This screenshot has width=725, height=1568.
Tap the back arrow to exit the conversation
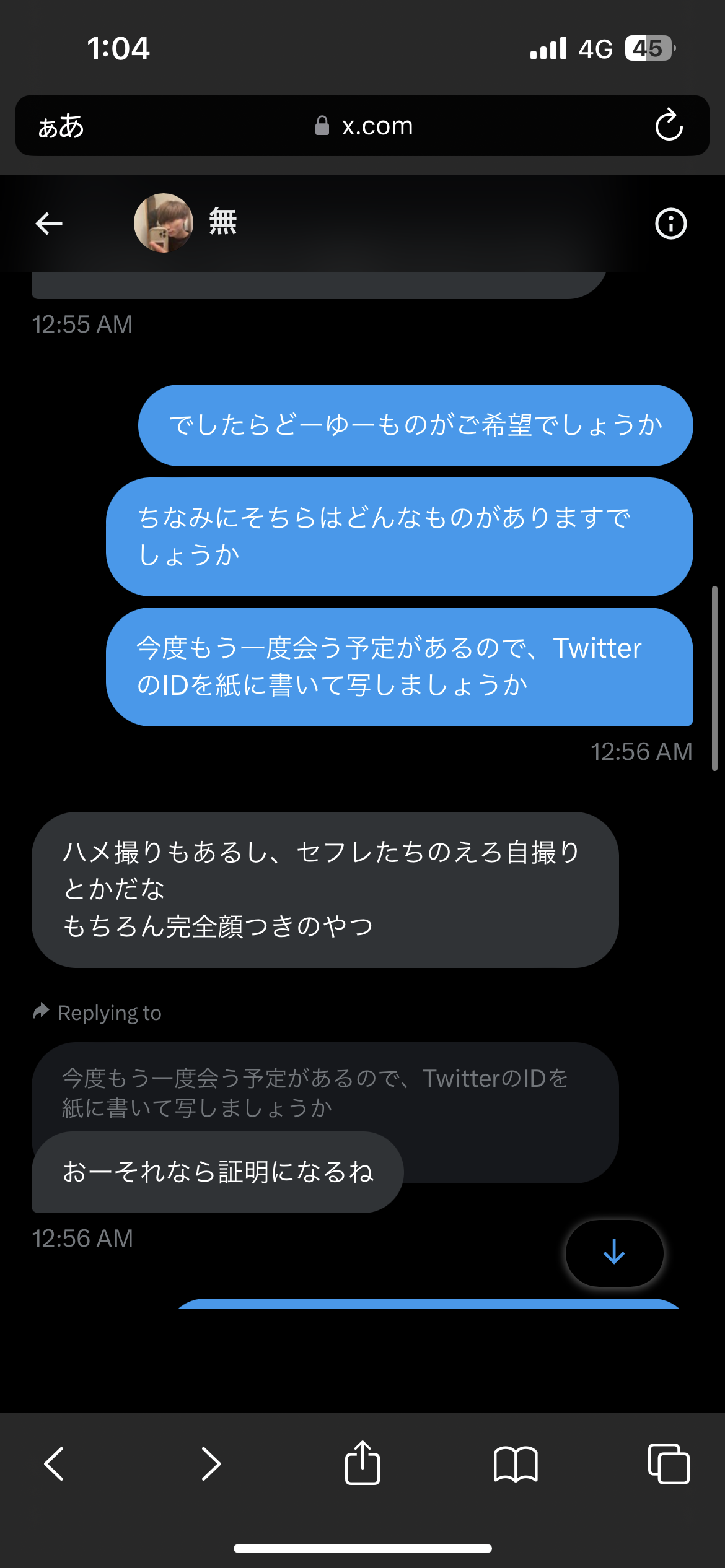click(x=48, y=224)
